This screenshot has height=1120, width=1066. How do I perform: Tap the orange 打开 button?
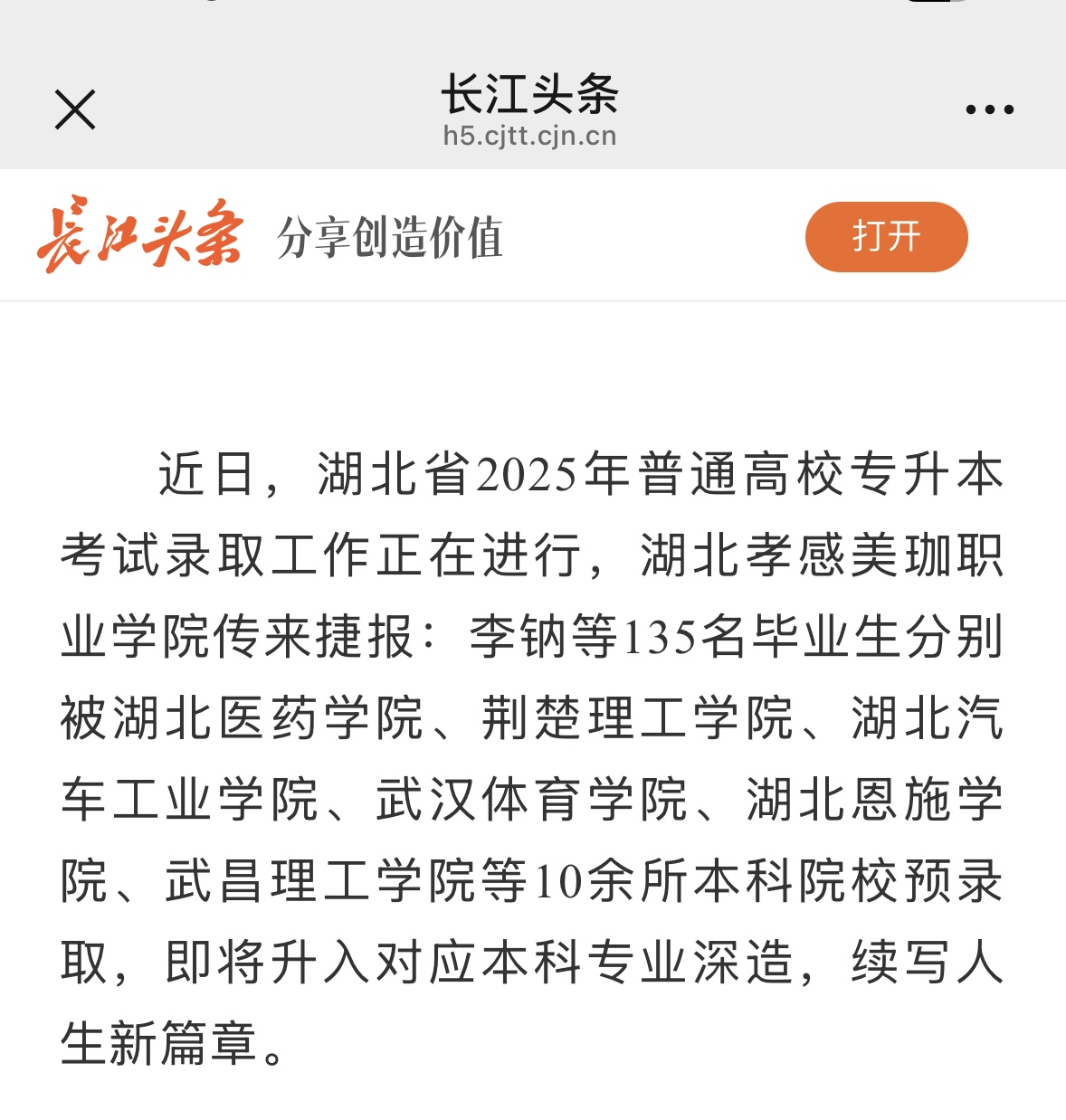click(x=886, y=237)
